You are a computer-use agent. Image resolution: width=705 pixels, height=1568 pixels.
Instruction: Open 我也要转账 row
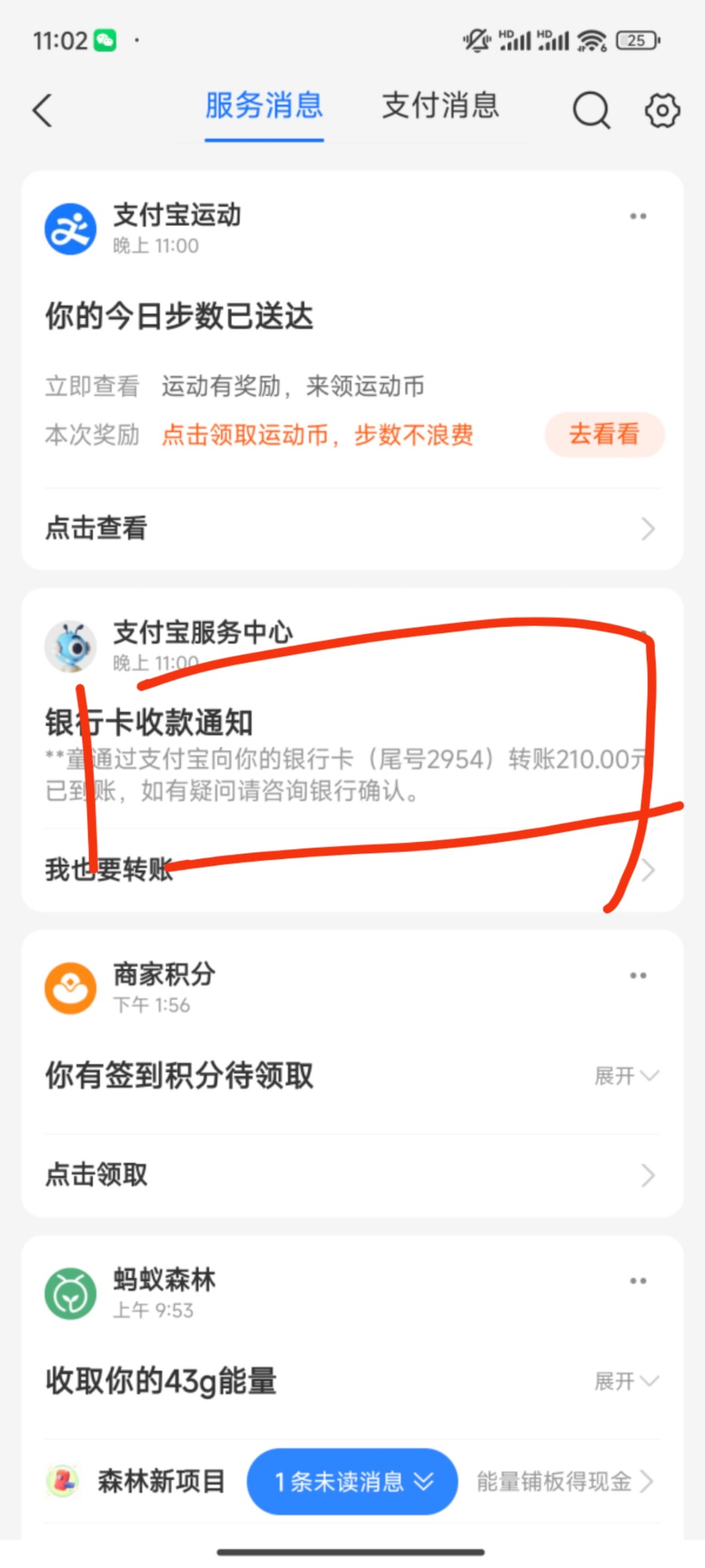pyautogui.click(x=352, y=870)
